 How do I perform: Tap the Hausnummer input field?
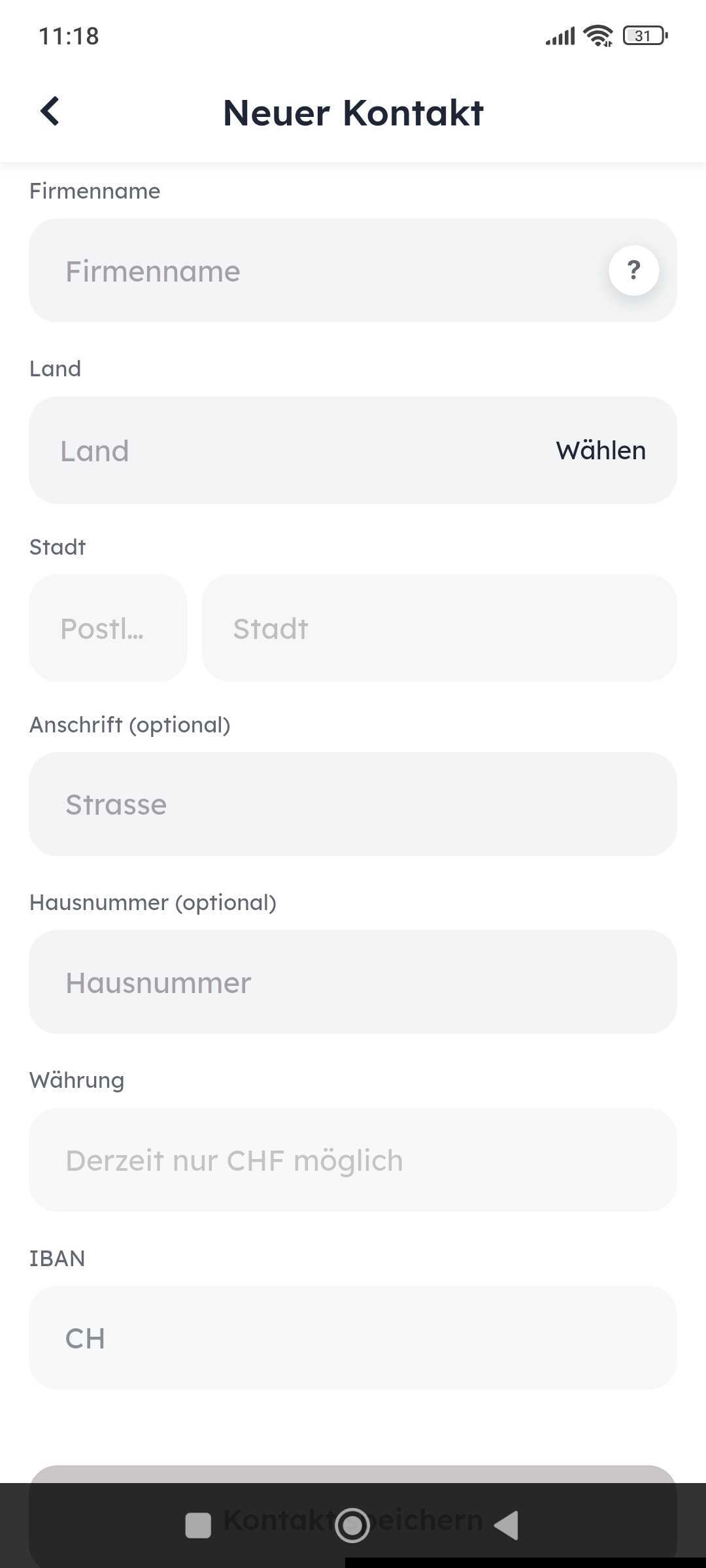[x=353, y=982]
